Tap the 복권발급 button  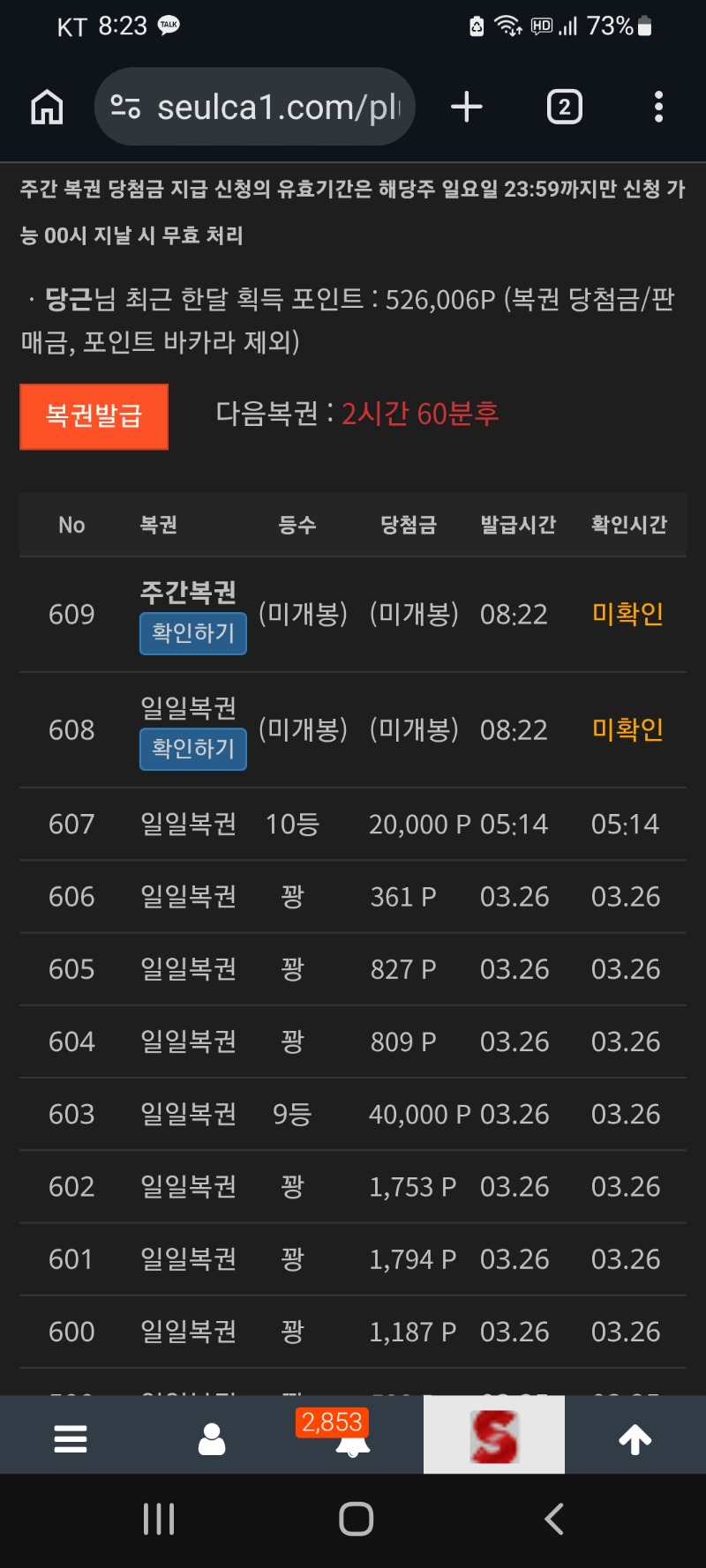pyautogui.click(x=94, y=416)
